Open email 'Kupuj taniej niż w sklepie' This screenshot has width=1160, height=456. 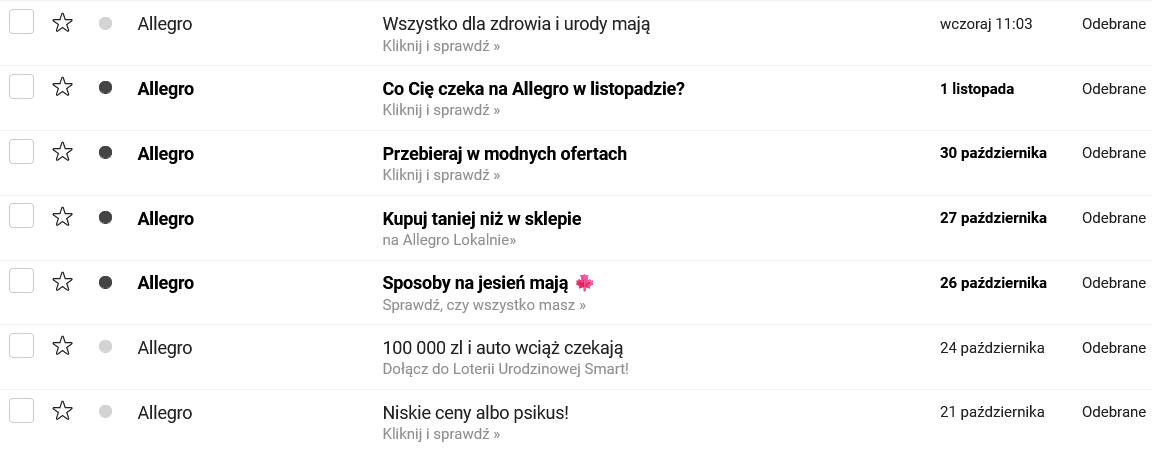(x=481, y=219)
